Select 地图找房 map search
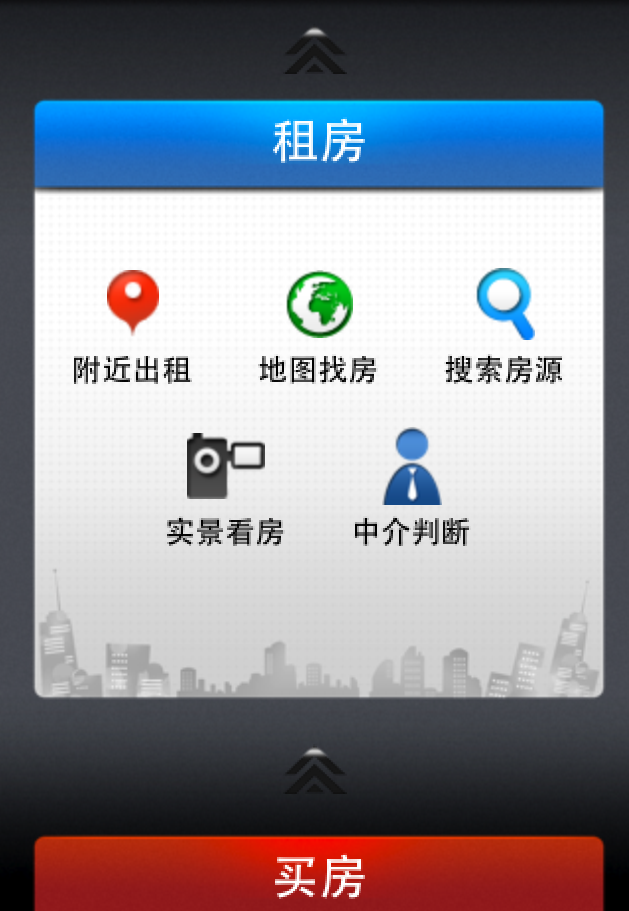 click(x=318, y=327)
